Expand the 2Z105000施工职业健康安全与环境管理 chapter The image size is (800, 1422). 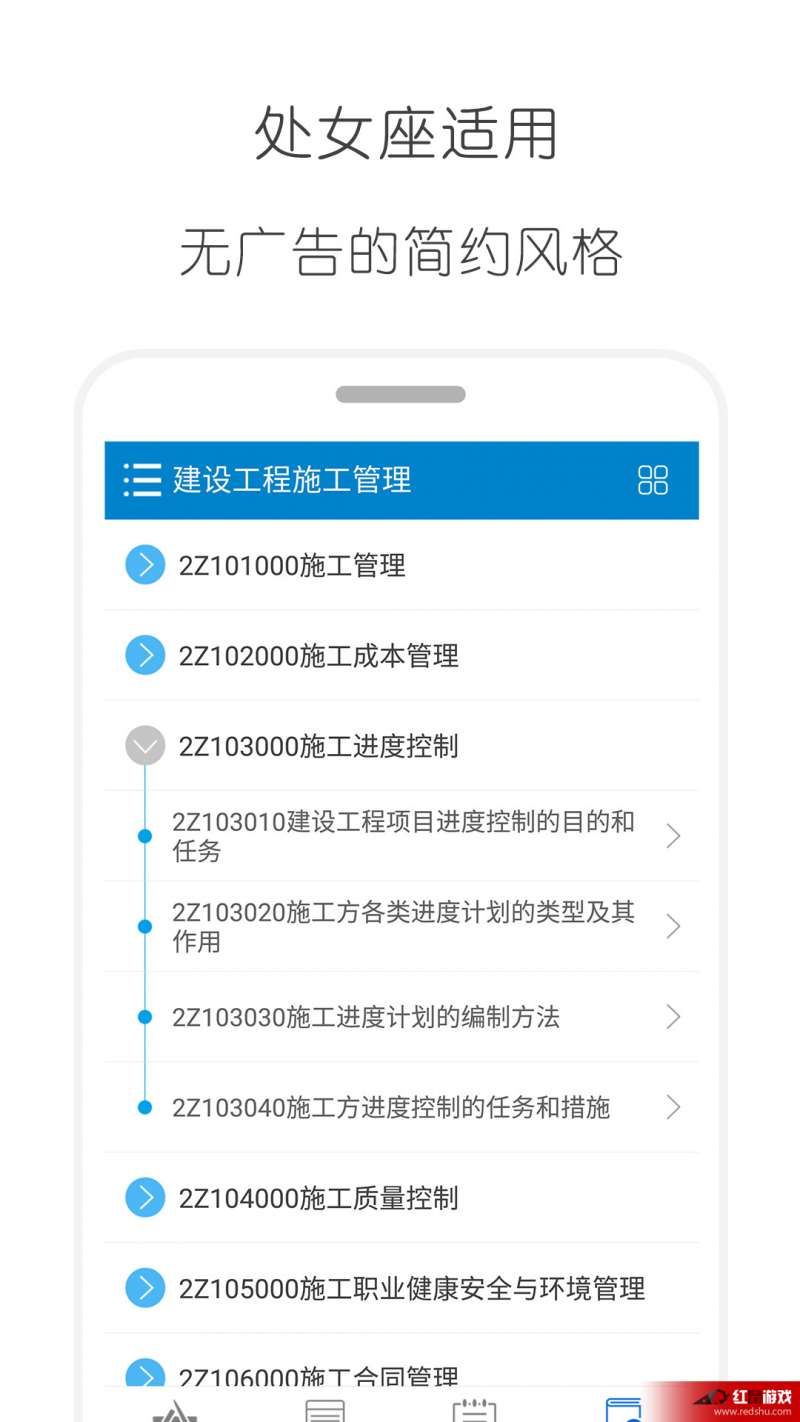(144, 1288)
